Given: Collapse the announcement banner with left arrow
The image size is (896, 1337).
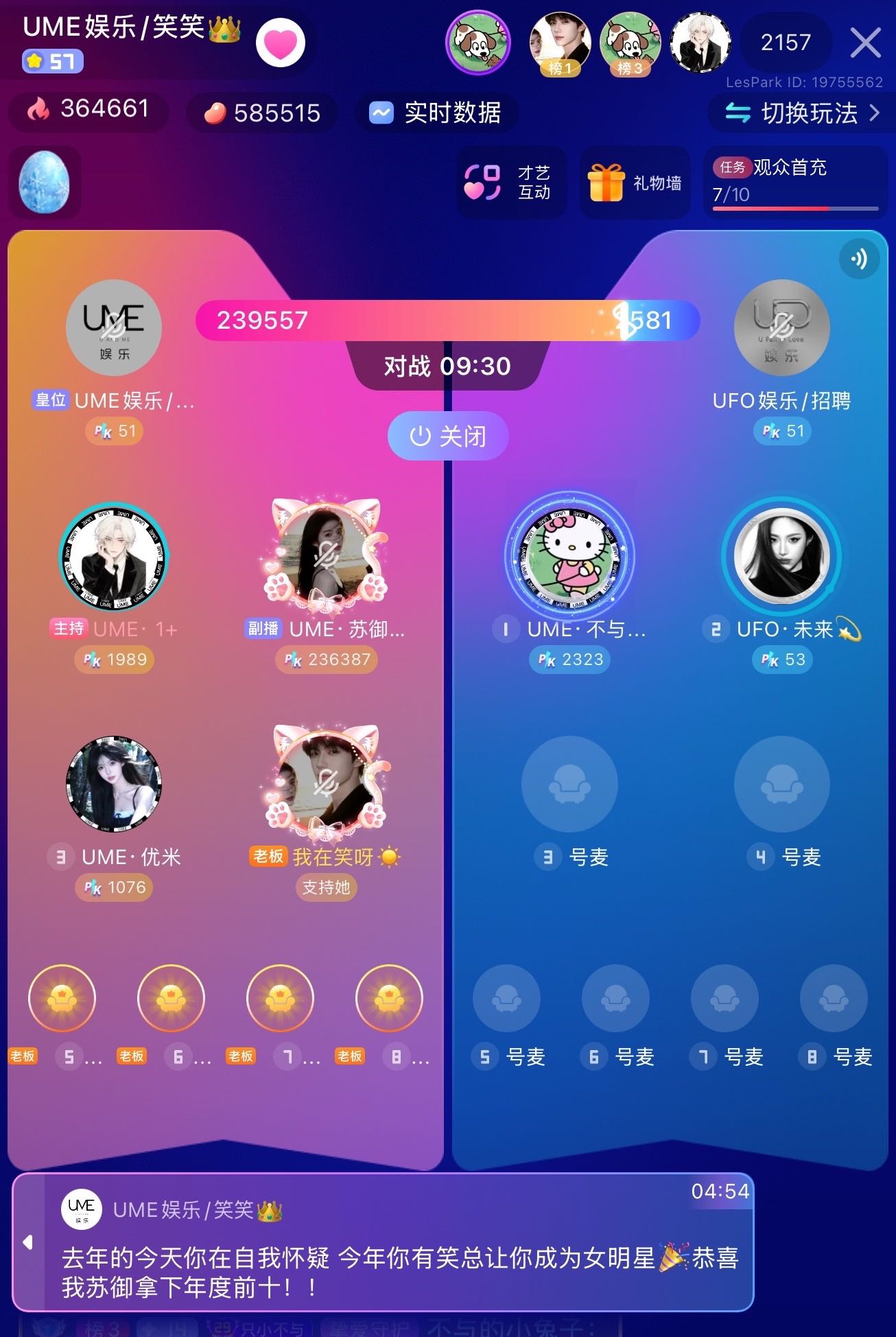Looking at the screenshot, I should click(x=28, y=1242).
